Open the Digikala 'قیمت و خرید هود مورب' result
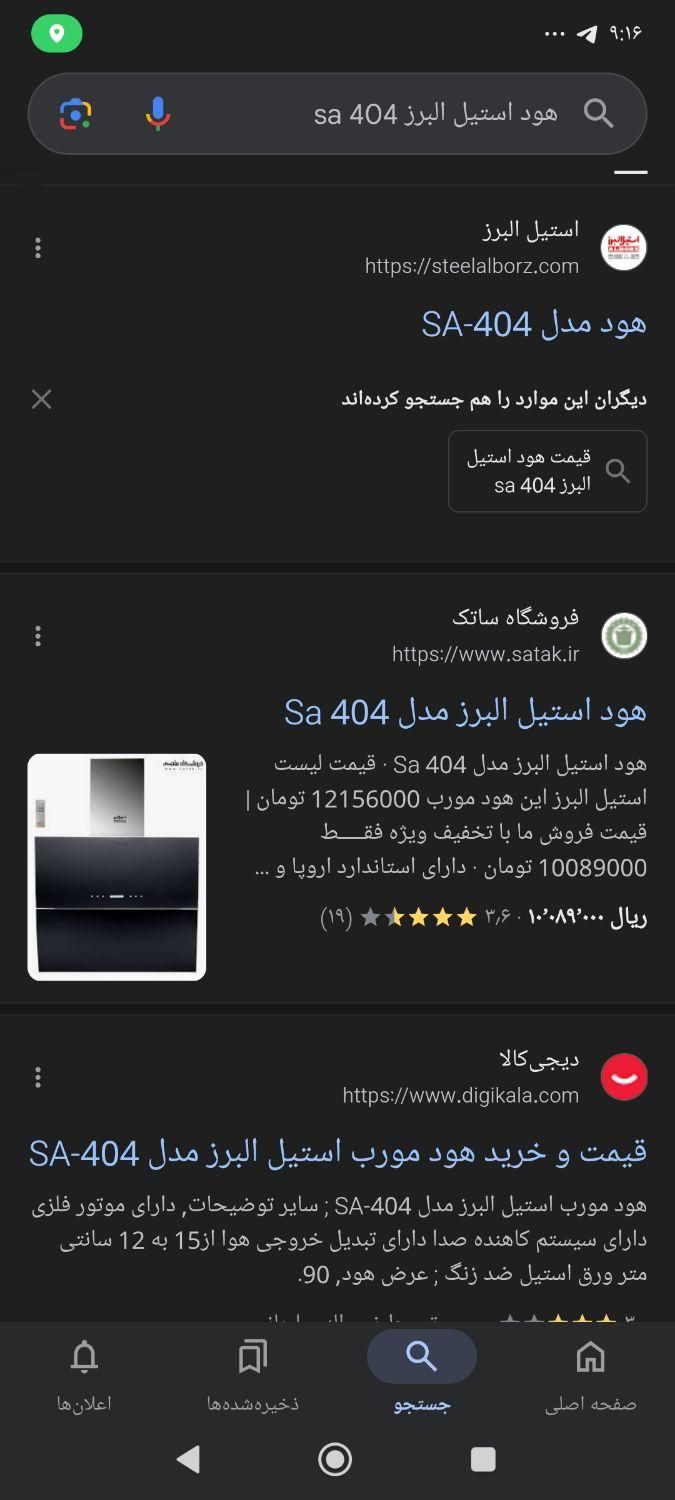This screenshot has width=675, height=1500. (x=338, y=1153)
